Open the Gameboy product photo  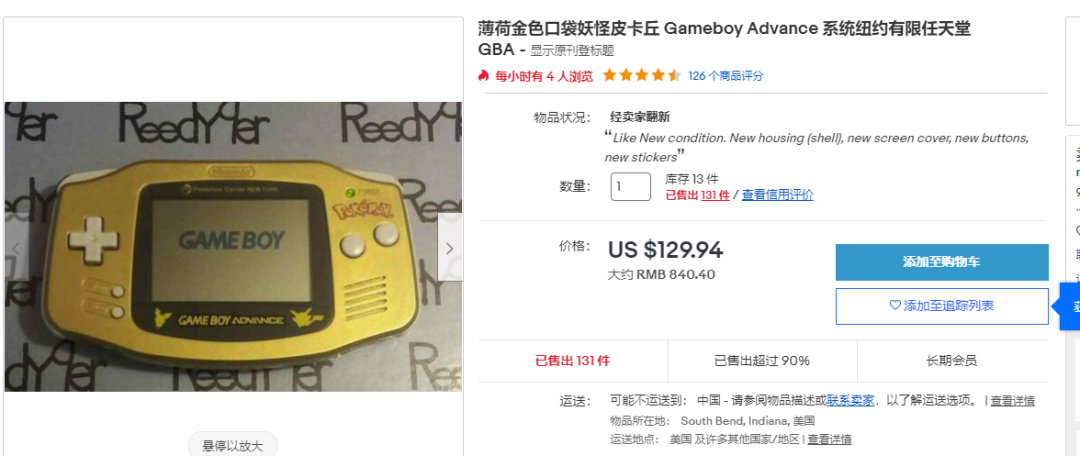pos(232,247)
